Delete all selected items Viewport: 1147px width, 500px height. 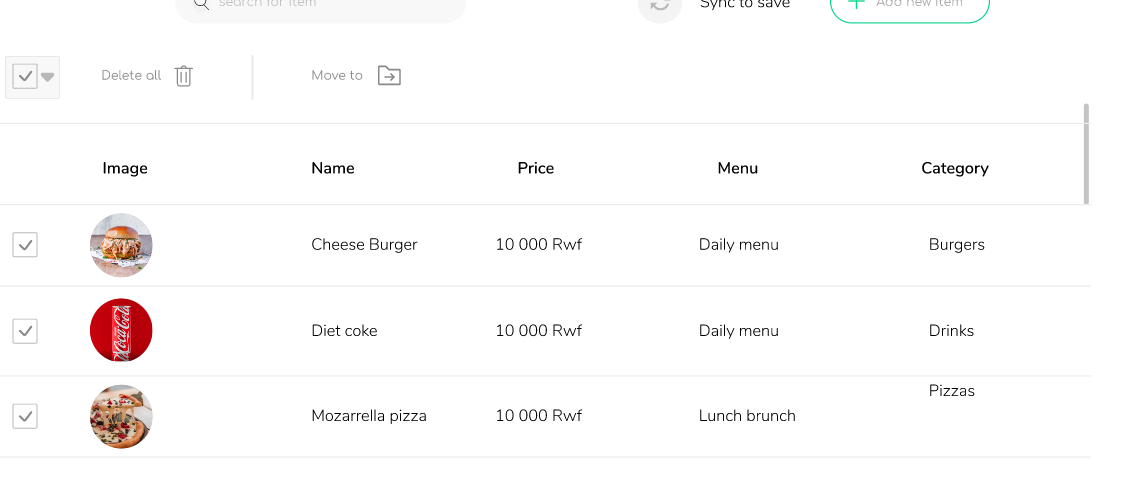(148, 76)
